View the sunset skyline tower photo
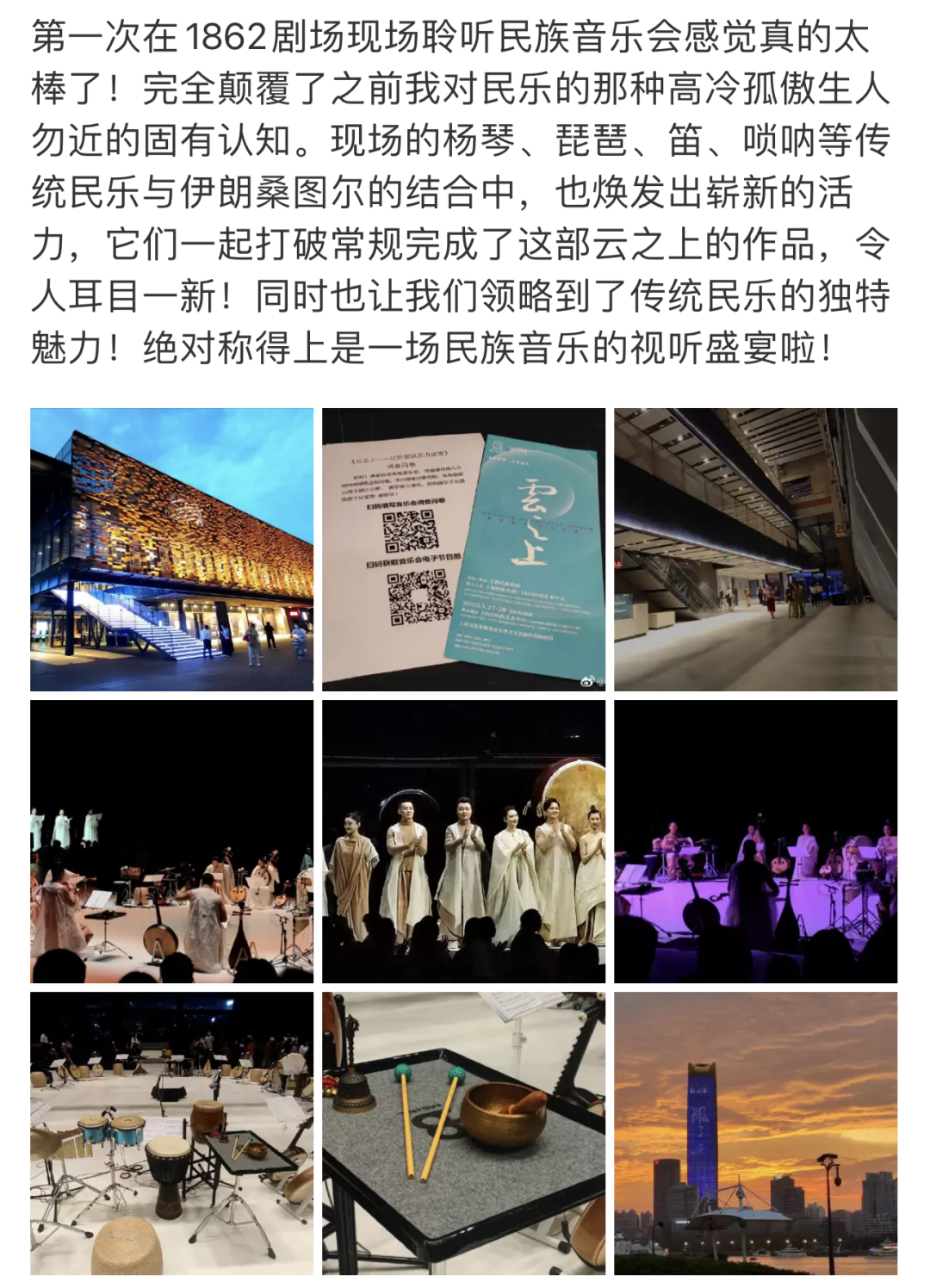This screenshot has height=1288, width=930. coord(755,1133)
